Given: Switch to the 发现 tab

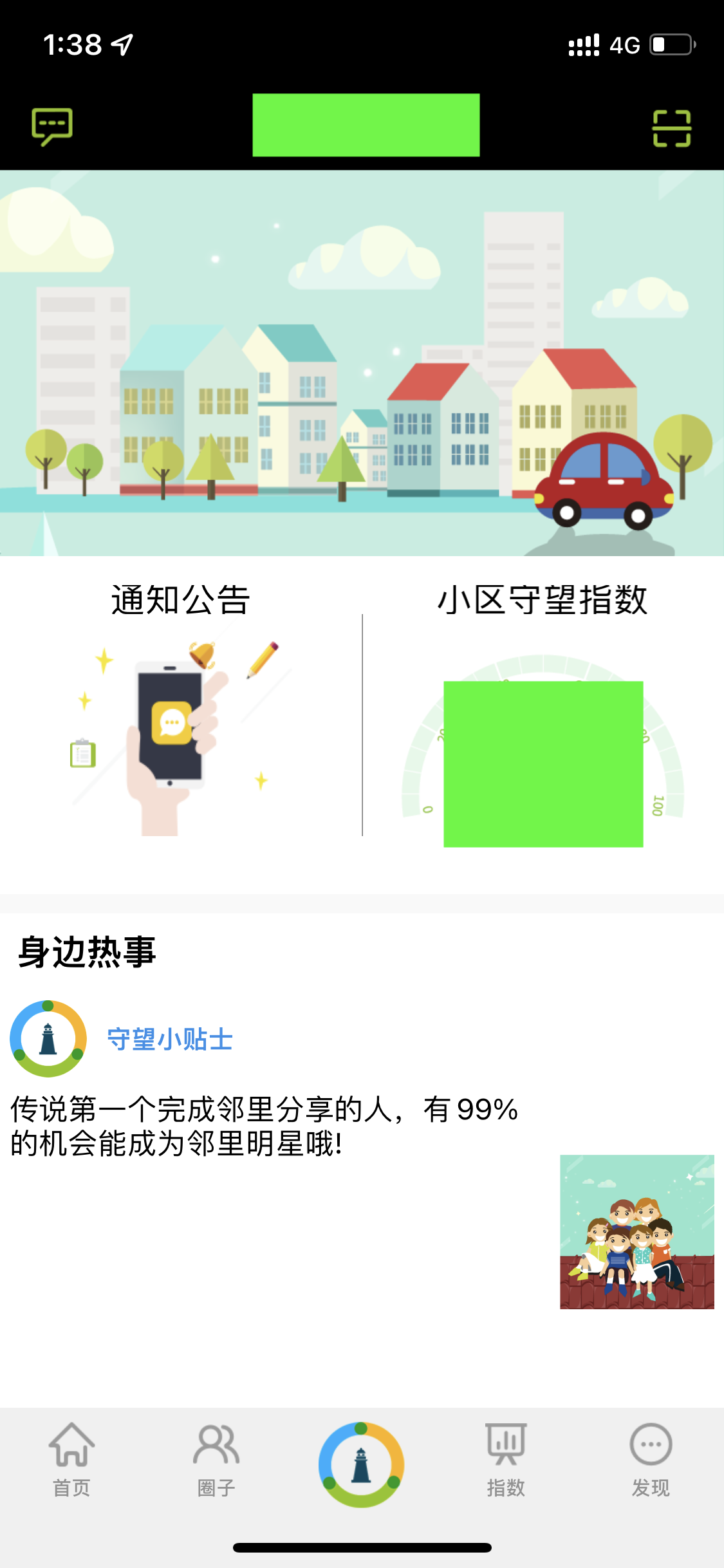Looking at the screenshot, I should pos(651,1460).
